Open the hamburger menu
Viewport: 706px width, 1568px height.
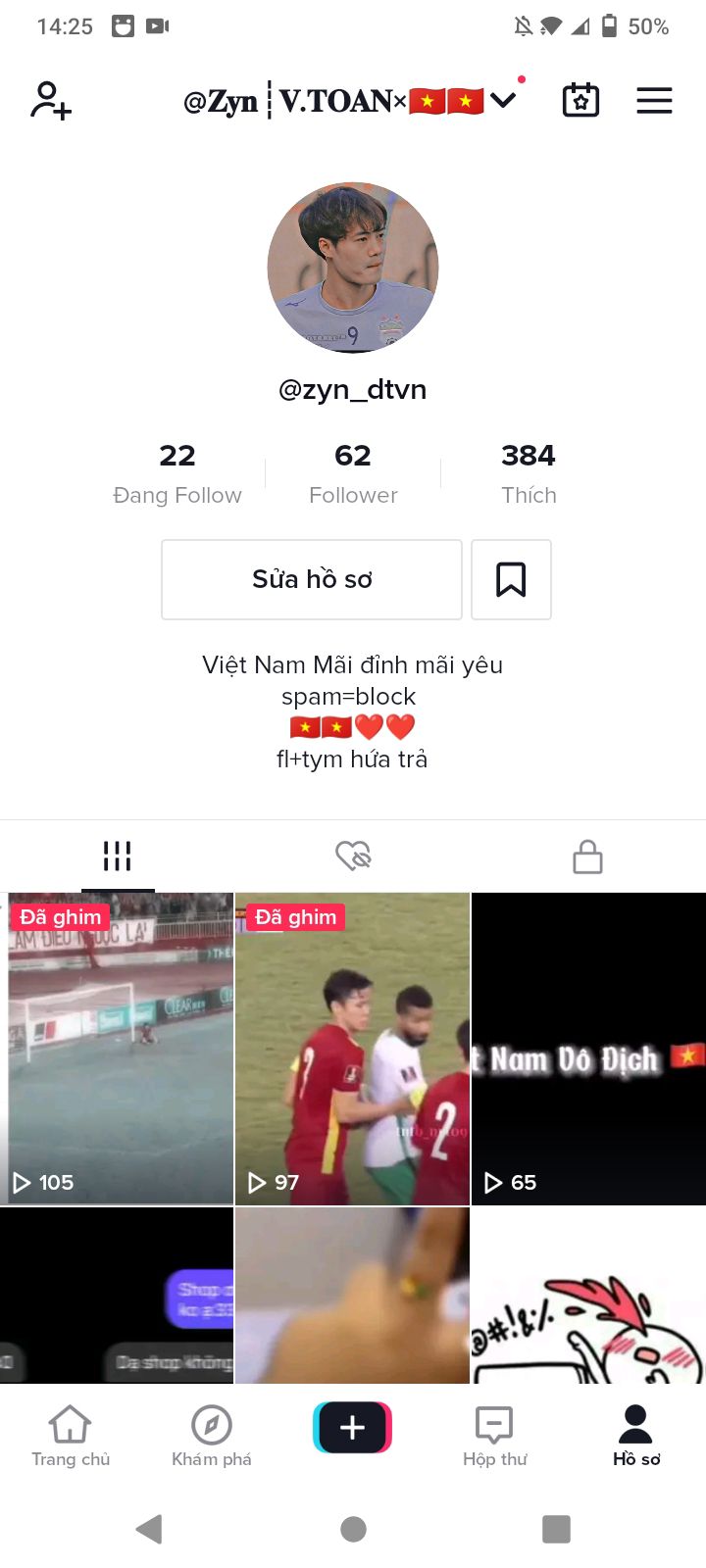click(654, 100)
